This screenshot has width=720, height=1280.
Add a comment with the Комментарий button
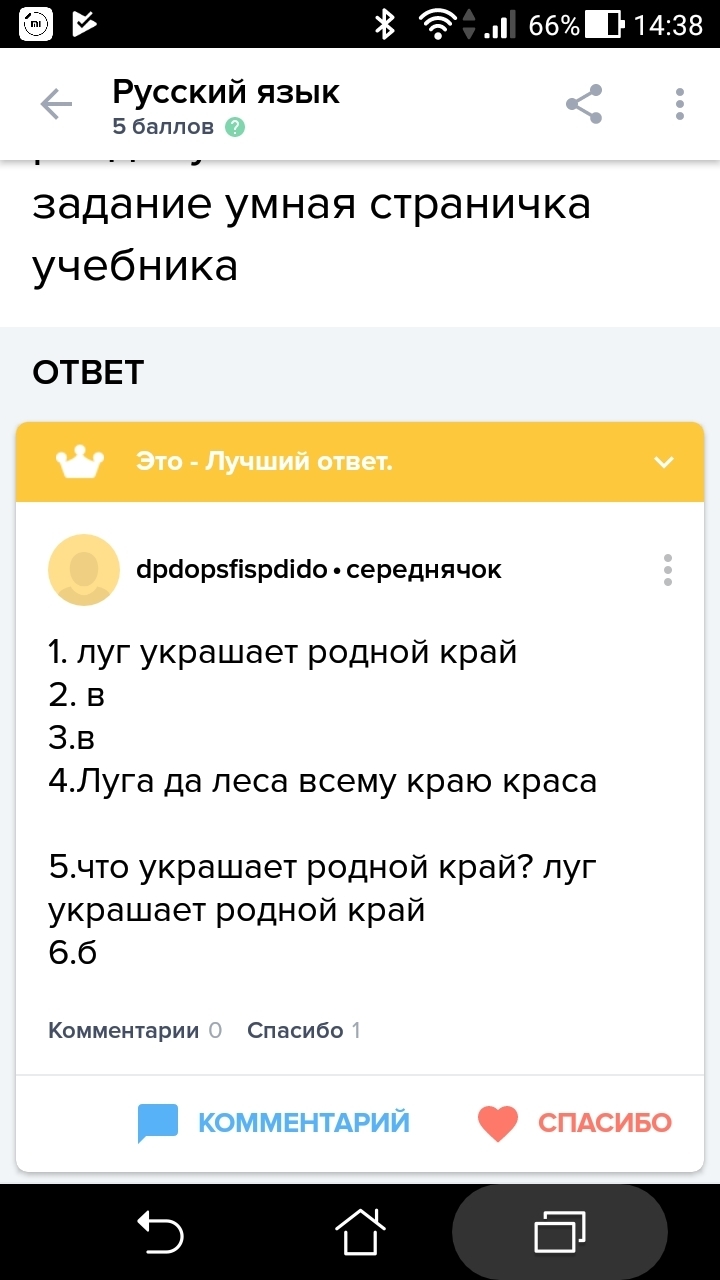[274, 1122]
